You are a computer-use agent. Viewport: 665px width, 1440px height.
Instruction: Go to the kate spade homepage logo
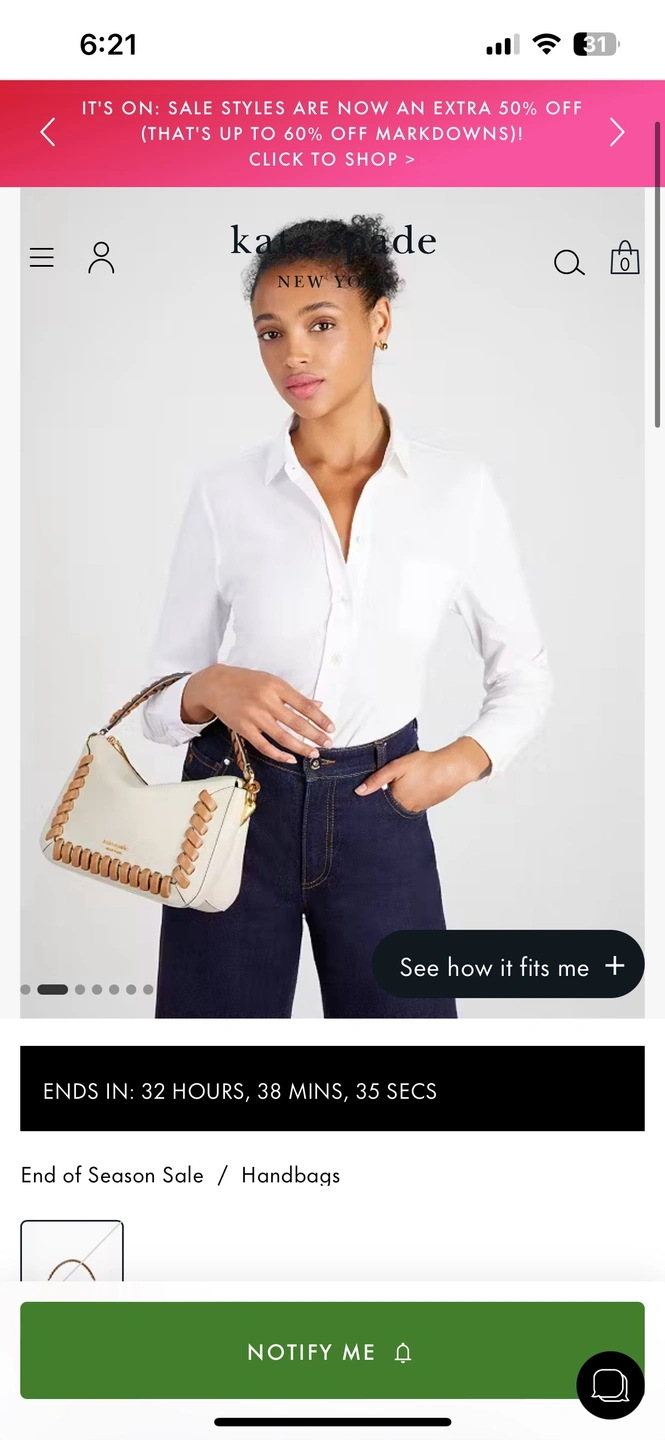click(x=333, y=255)
